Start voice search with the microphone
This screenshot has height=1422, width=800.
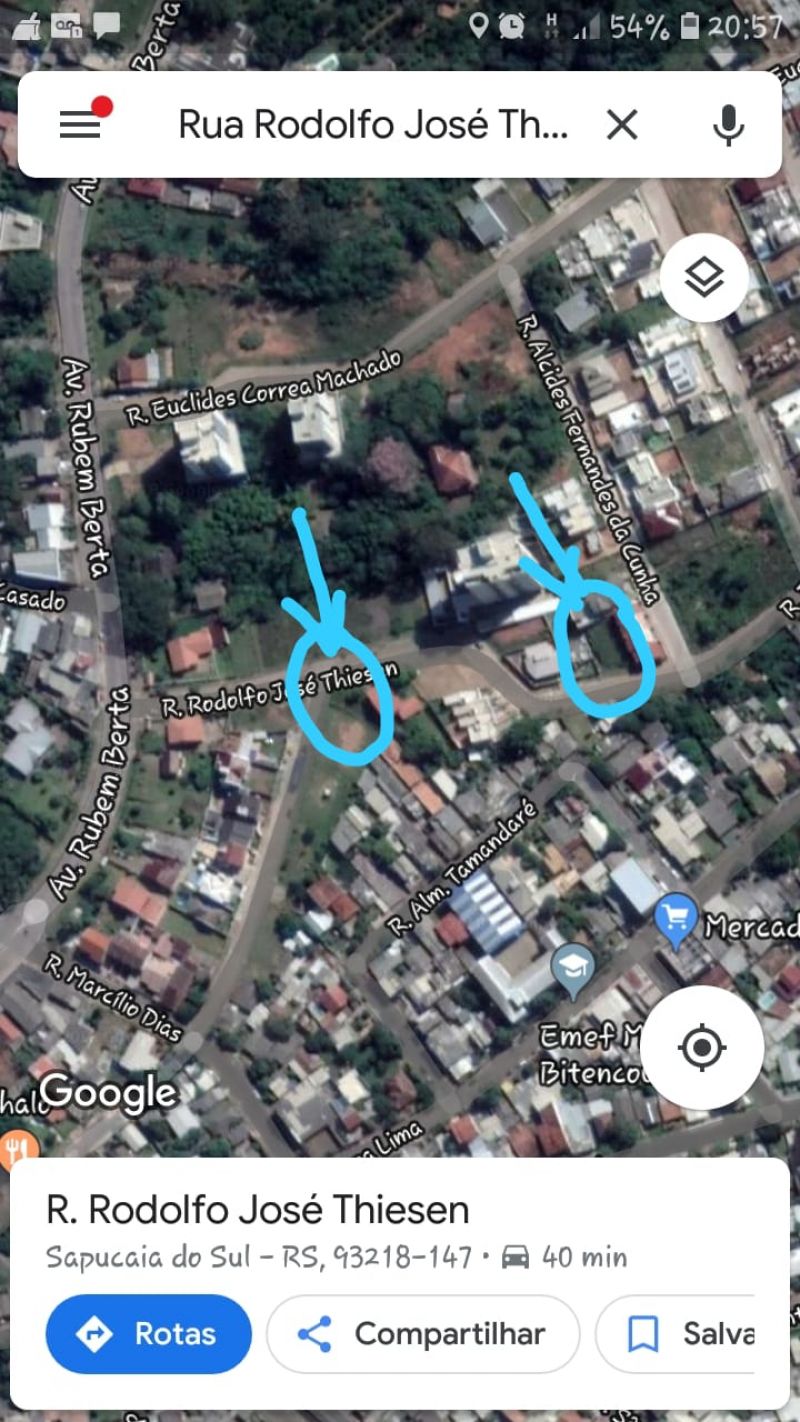pos(728,125)
